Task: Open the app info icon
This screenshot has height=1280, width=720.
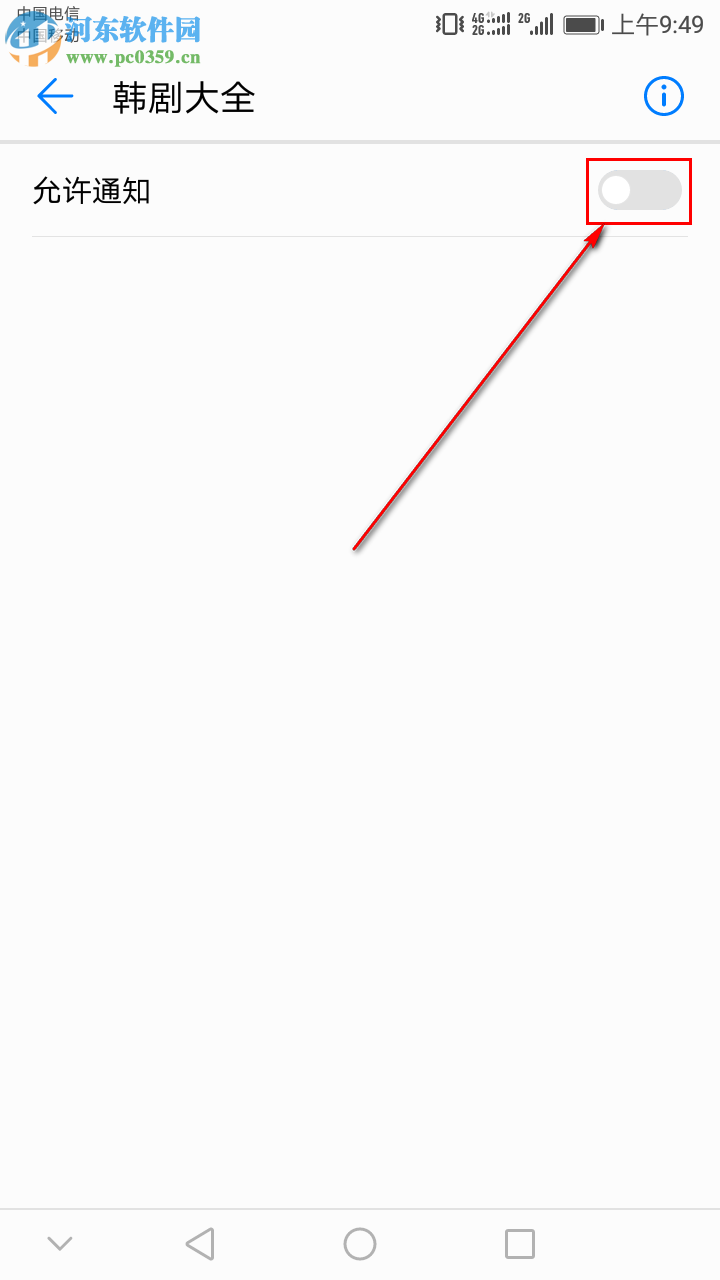Action: click(663, 97)
